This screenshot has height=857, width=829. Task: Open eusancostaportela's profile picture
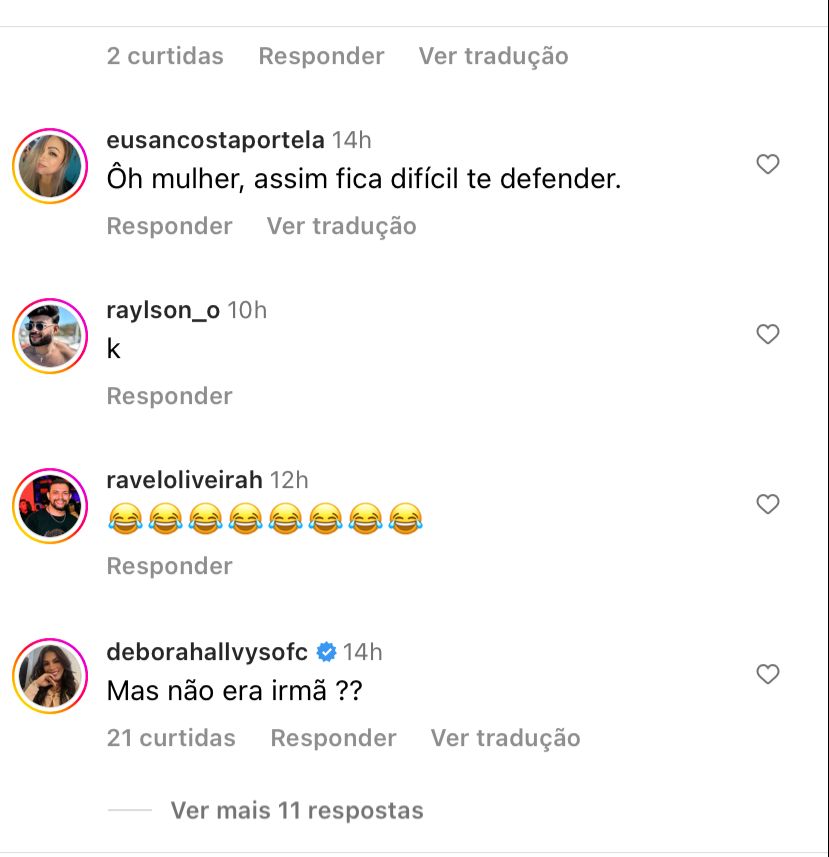(x=50, y=166)
